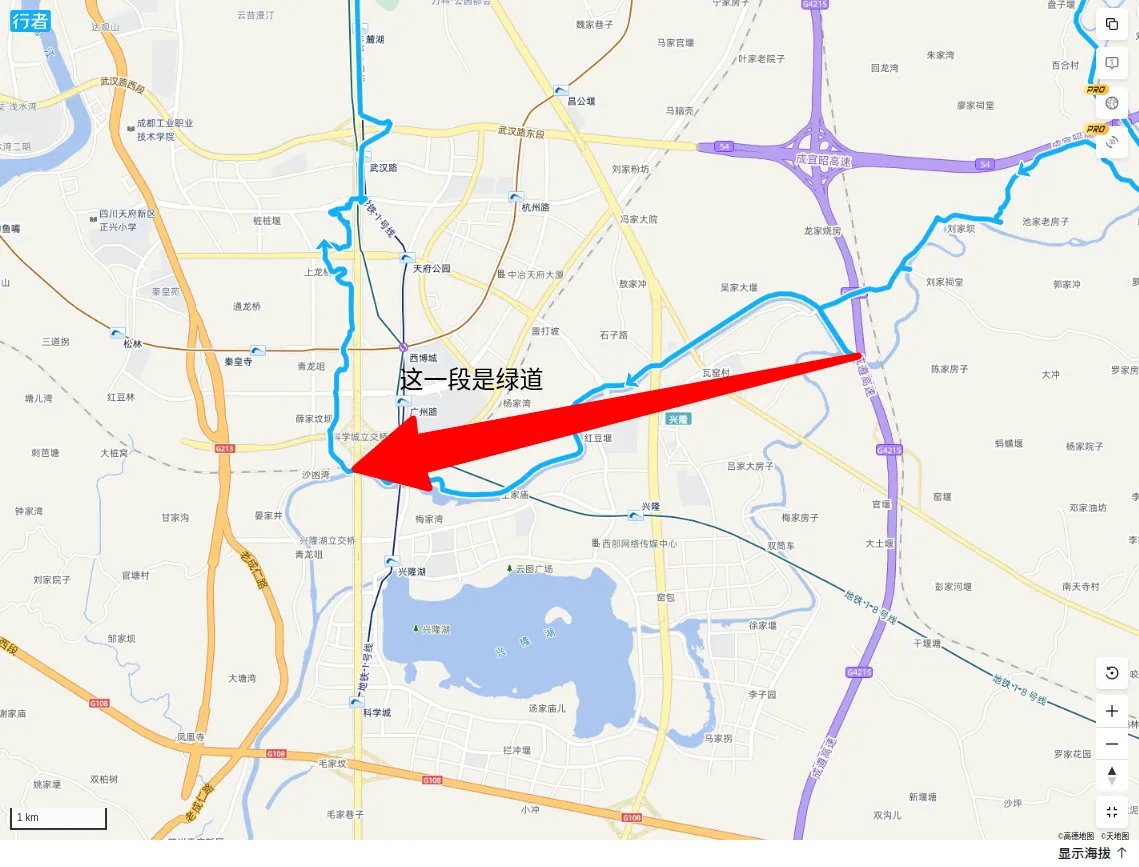Reset the map to the route

1112,673
